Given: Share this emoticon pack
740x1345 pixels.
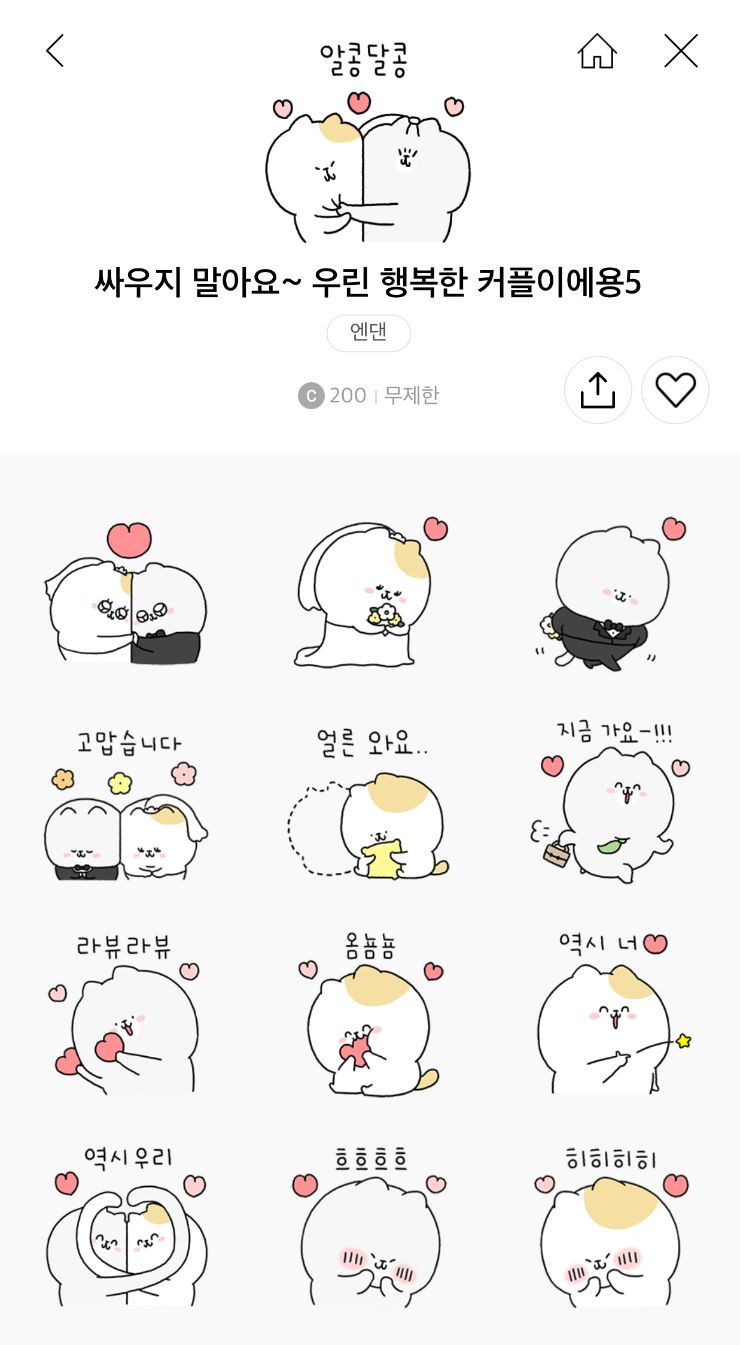Looking at the screenshot, I should point(598,390).
